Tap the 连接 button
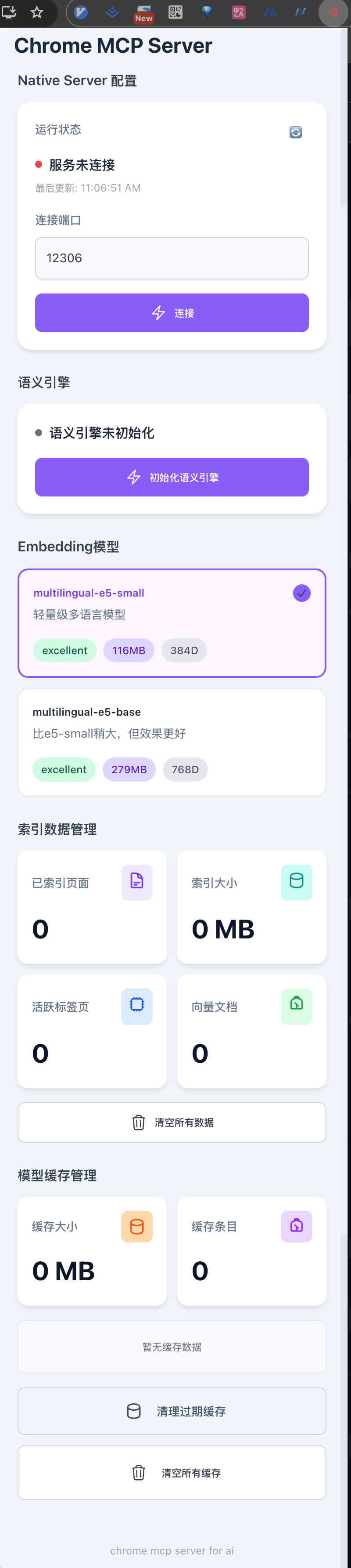Image resolution: width=351 pixels, height=1568 pixels. pyautogui.click(x=172, y=313)
